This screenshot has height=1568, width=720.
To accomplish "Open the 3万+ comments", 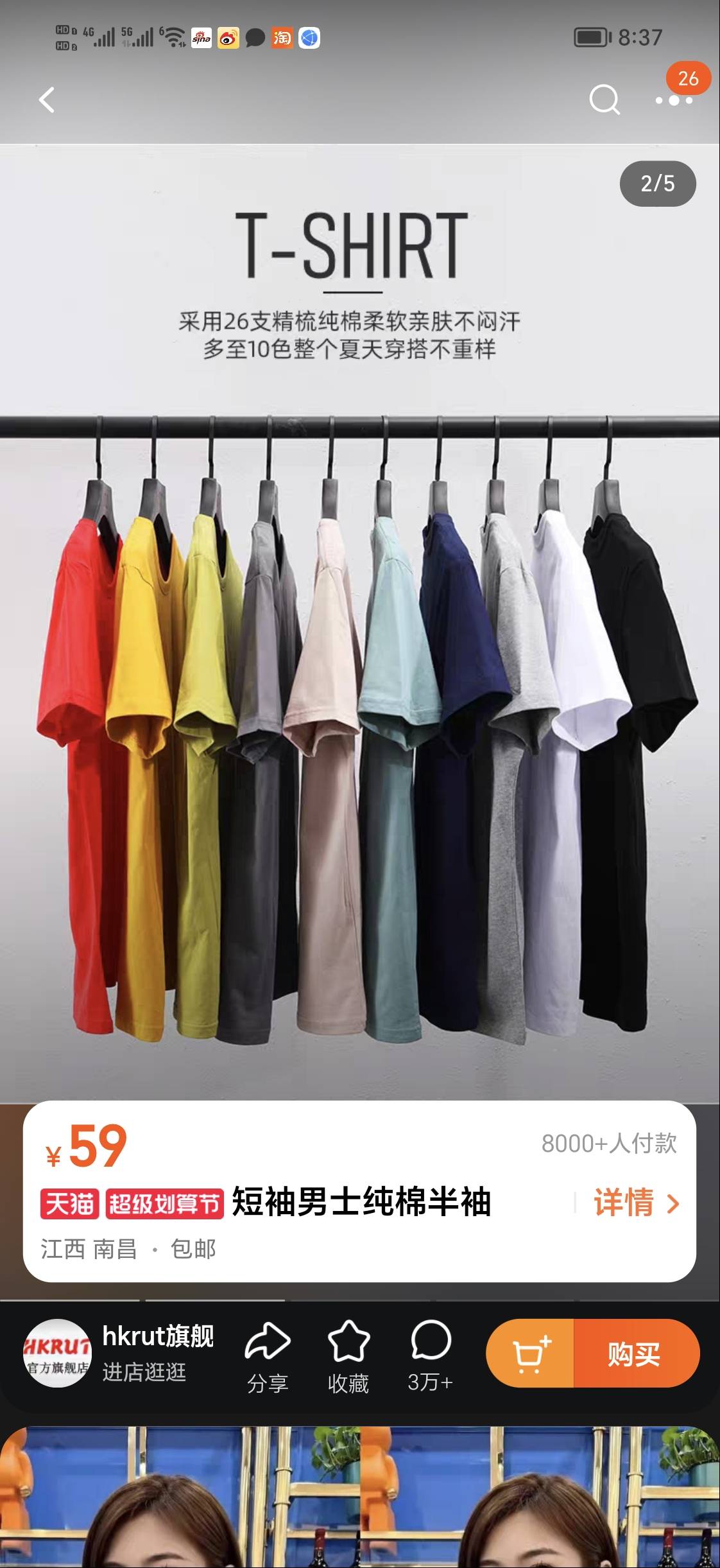I will (430, 1356).
